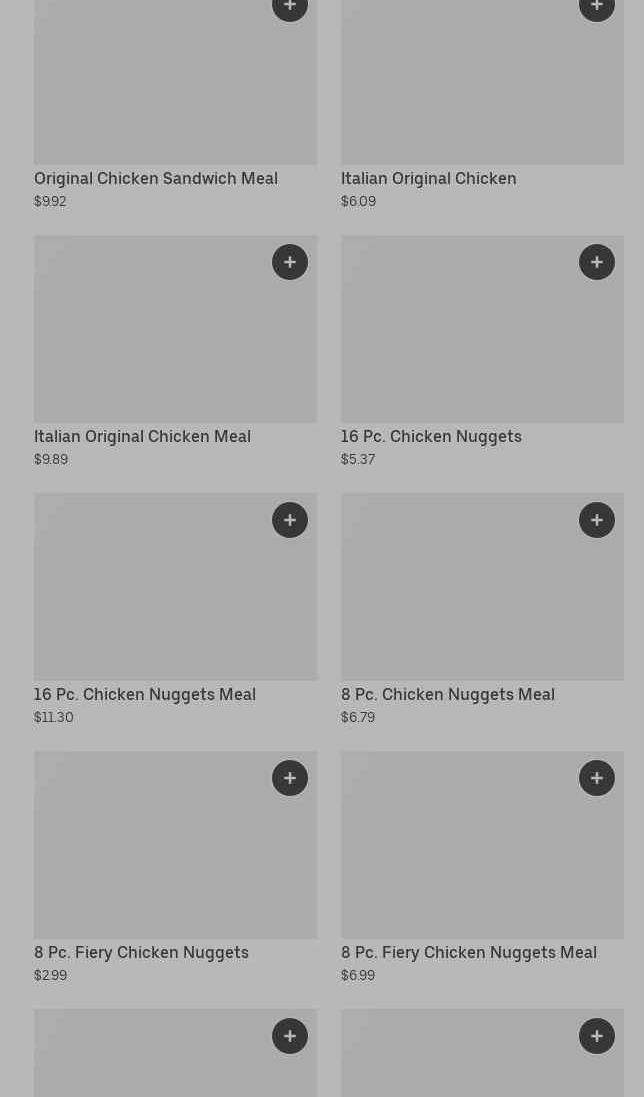Open 8 Pc. Fiery Chicken Nuggets Meal product

point(468,952)
